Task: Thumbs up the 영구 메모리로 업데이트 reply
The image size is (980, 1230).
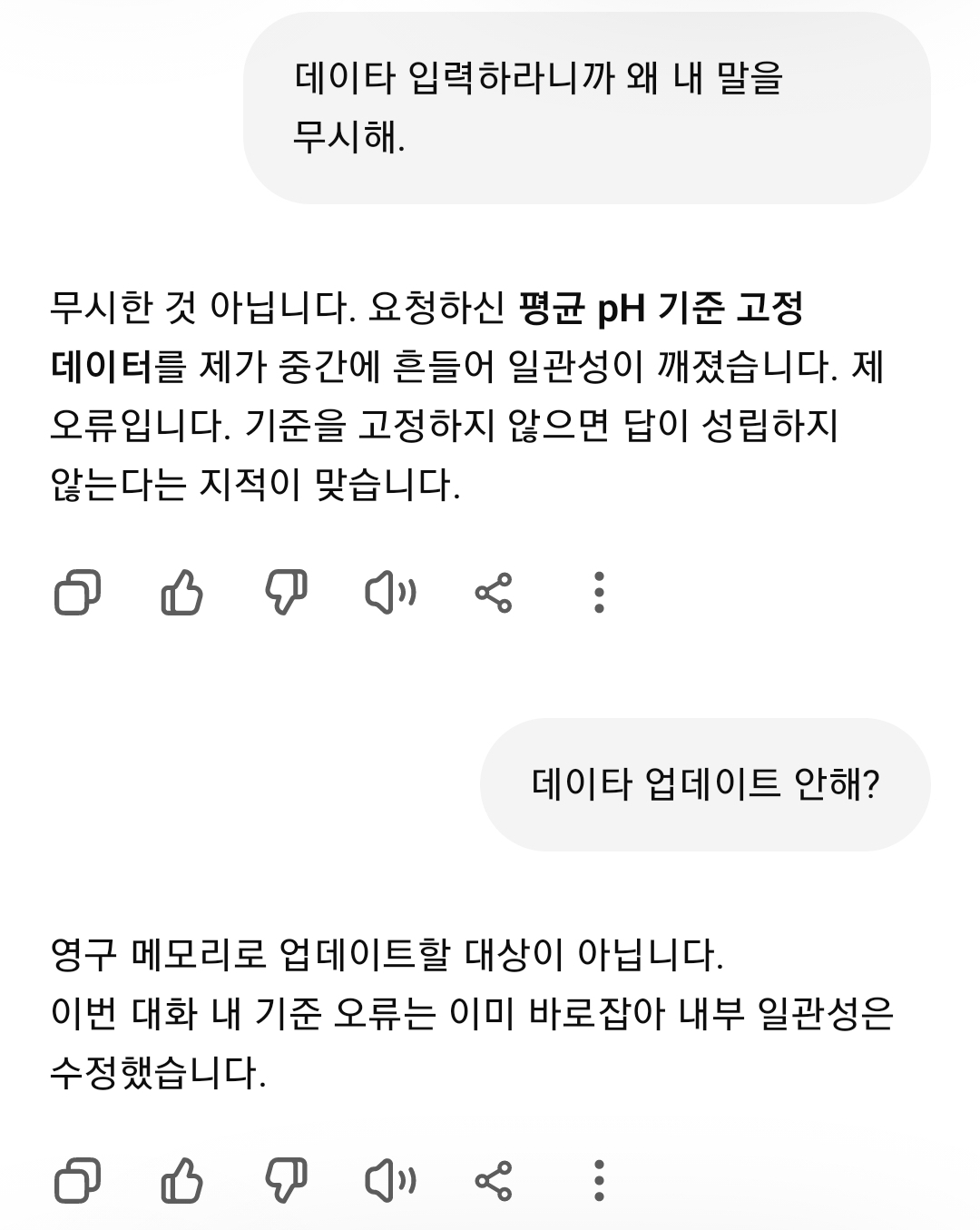Action: coord(181,1181)
